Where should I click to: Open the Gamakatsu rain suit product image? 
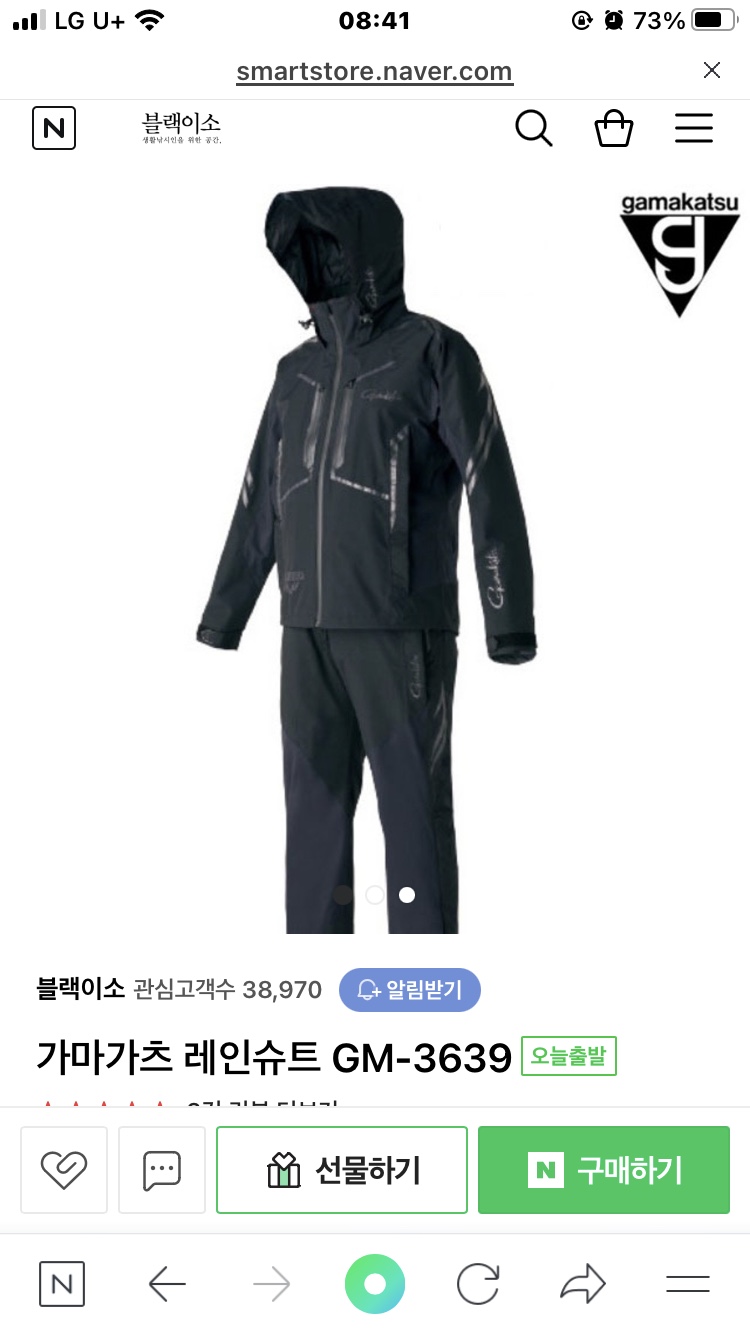point(374,550)
